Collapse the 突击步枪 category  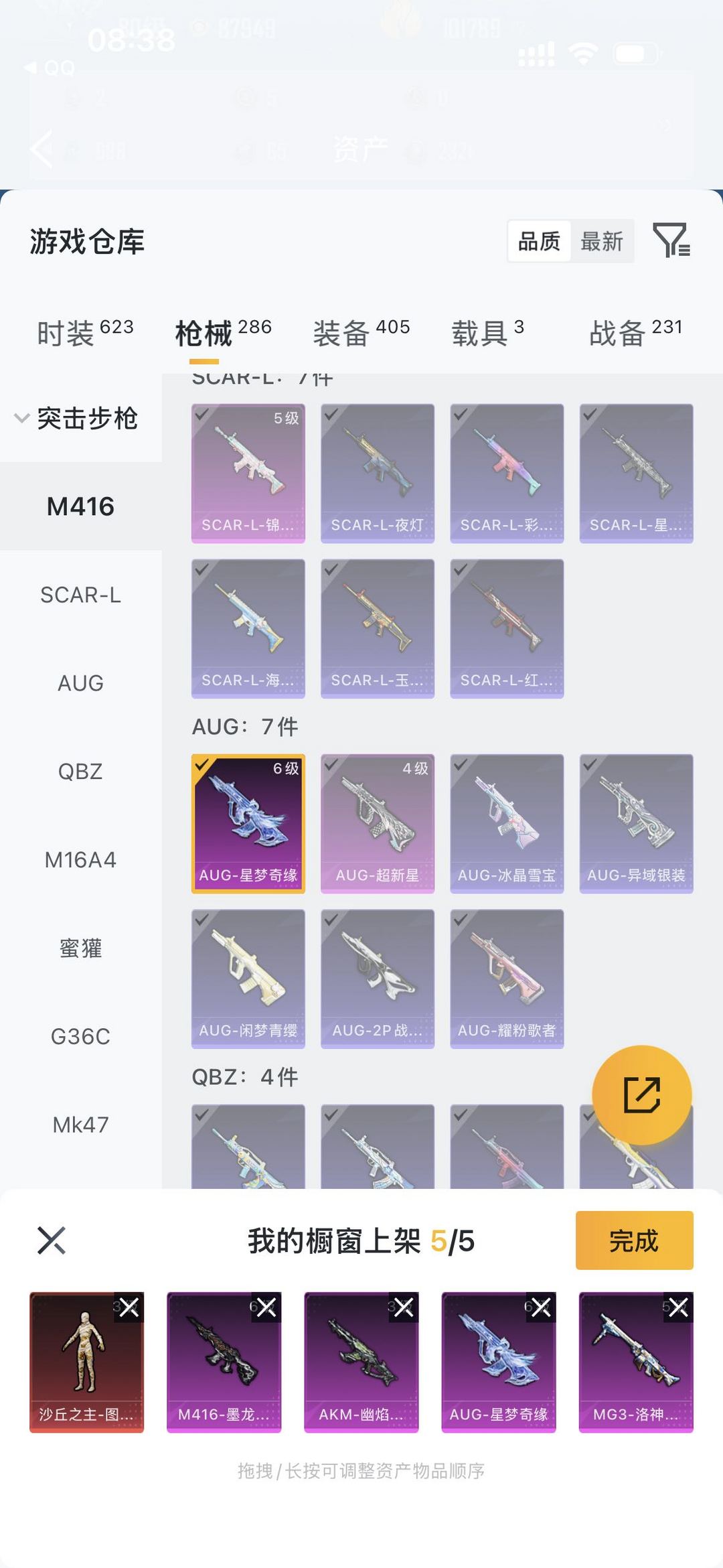77,419
